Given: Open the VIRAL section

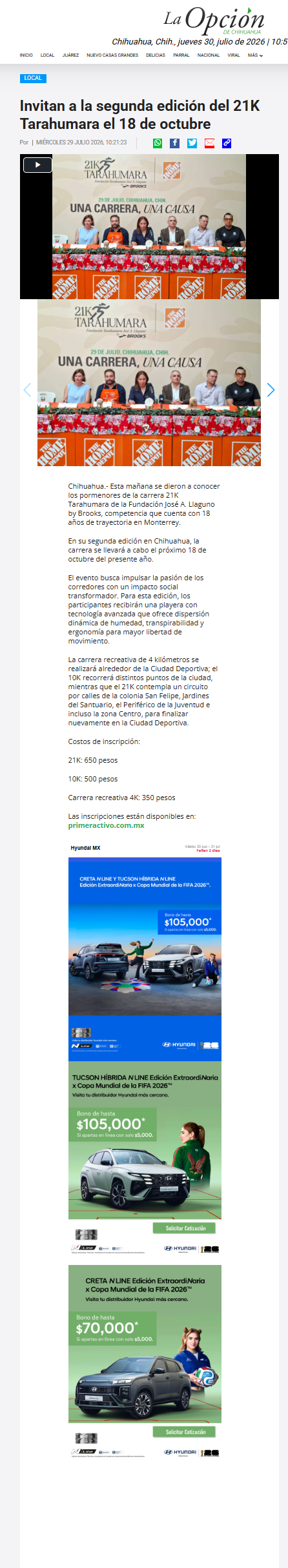Looking at the screenshot, I should [234, 55].
